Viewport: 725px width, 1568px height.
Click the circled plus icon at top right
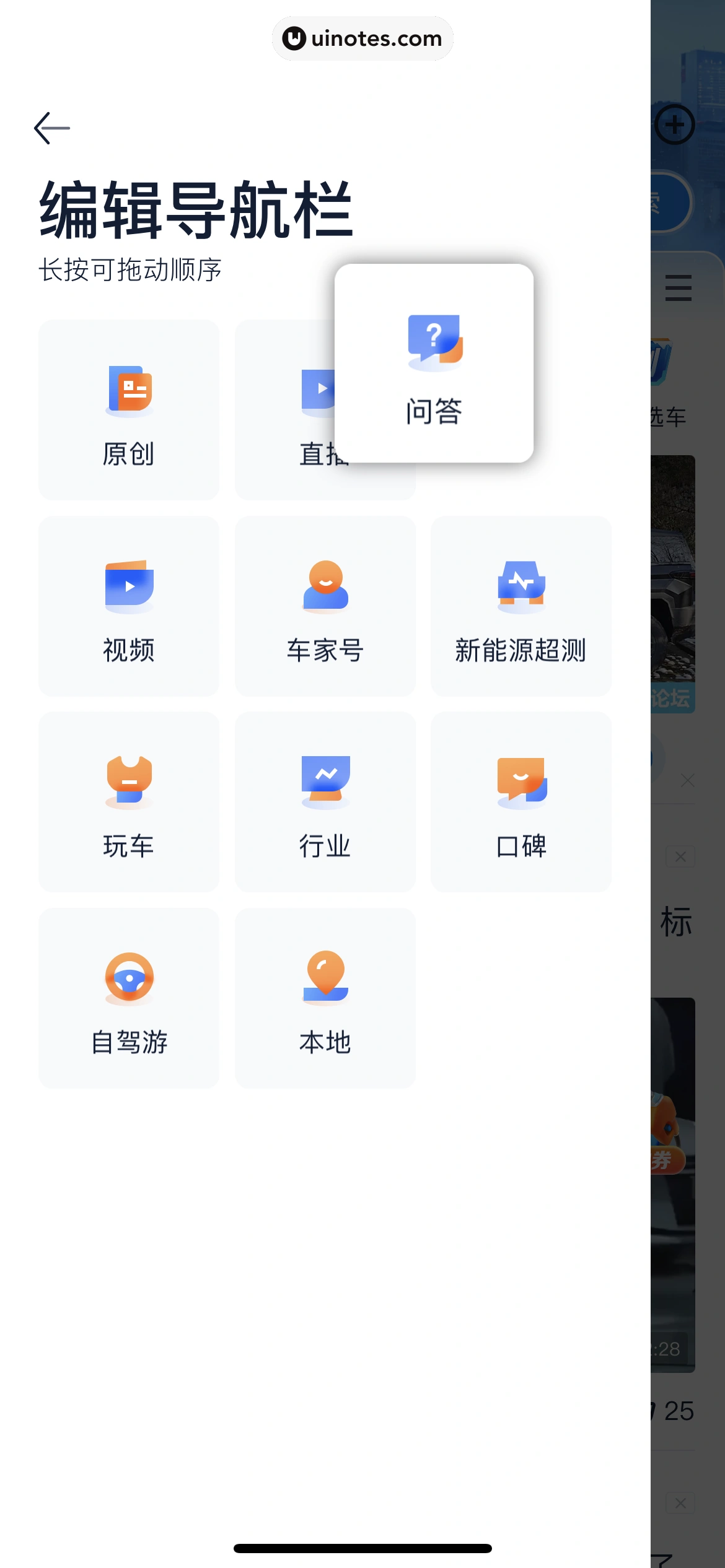click(675, 124)
